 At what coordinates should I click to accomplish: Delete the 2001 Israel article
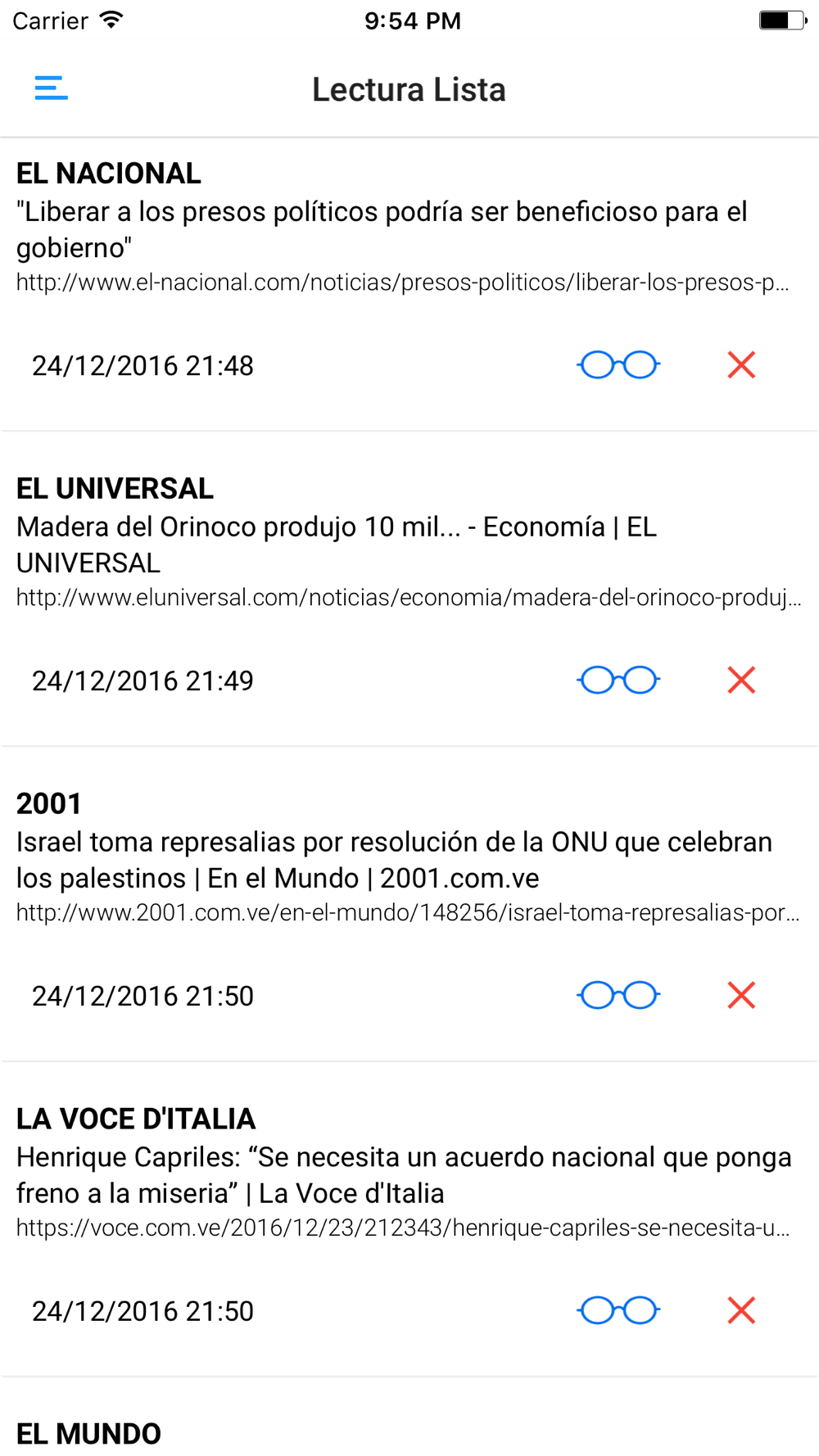pyautogui.click(x=741, y=996)
